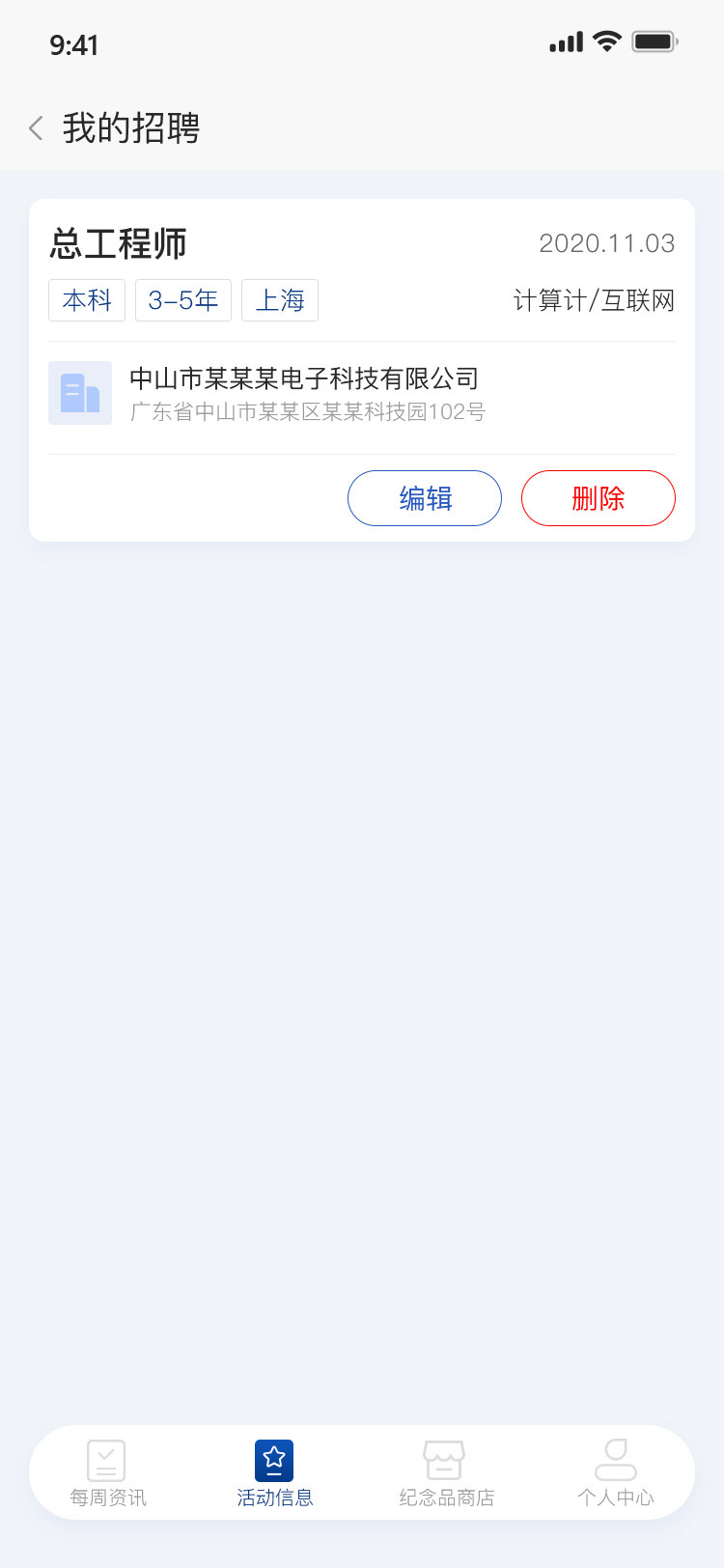Go to the 个人中心 tab
This screenshot has width=724, height=1568.
(615, 1473)
